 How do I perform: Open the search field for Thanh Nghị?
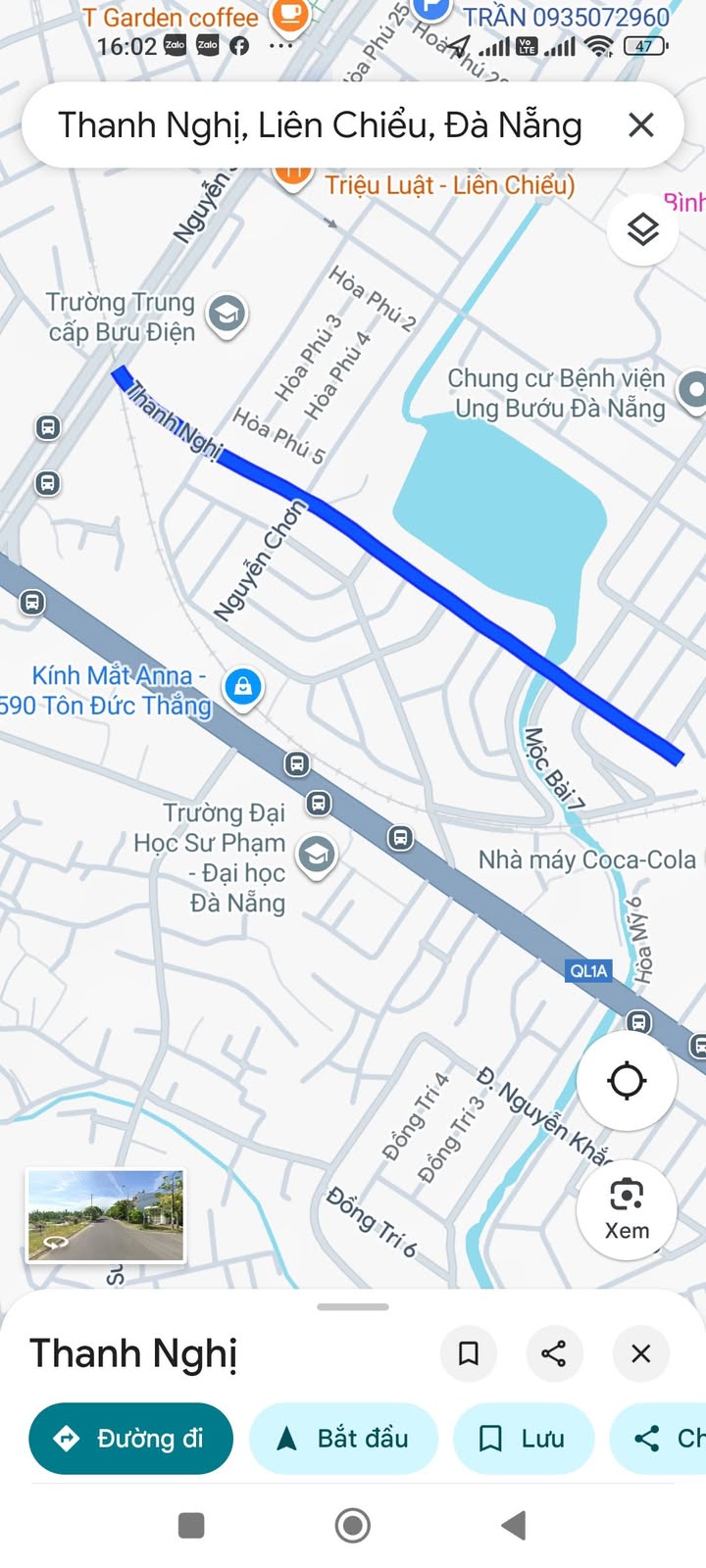tap(319, 125)
